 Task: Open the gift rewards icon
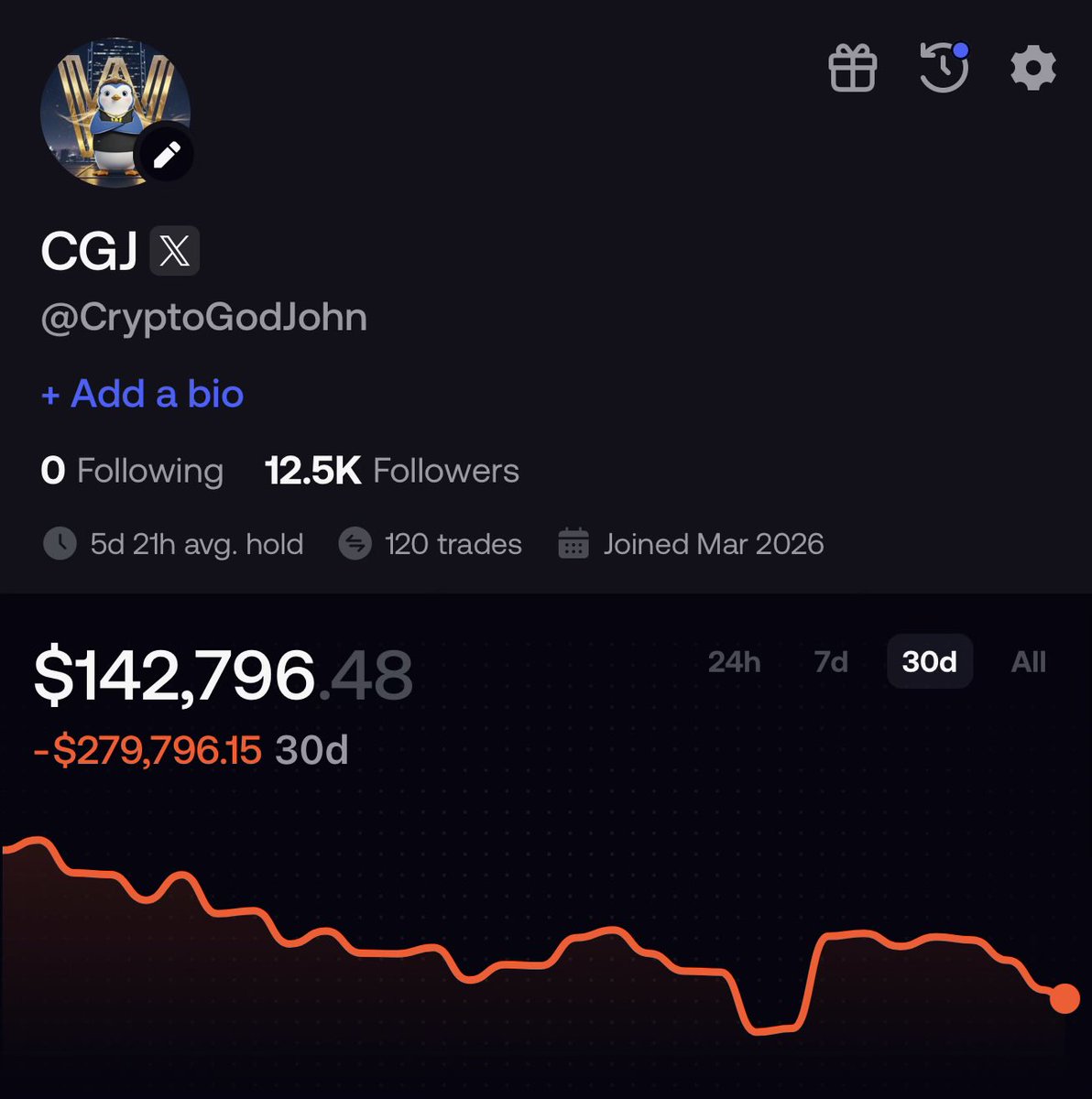(x=853, y=69)
